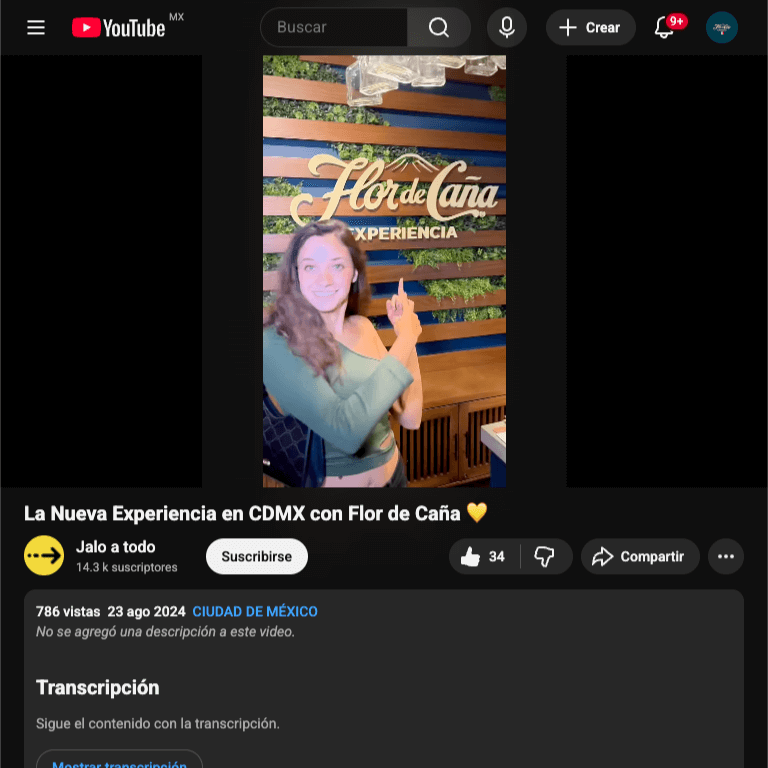Screen dimensions: 768x768
Task: Like the video with thumbs up
Action: [x=484, y=557]
